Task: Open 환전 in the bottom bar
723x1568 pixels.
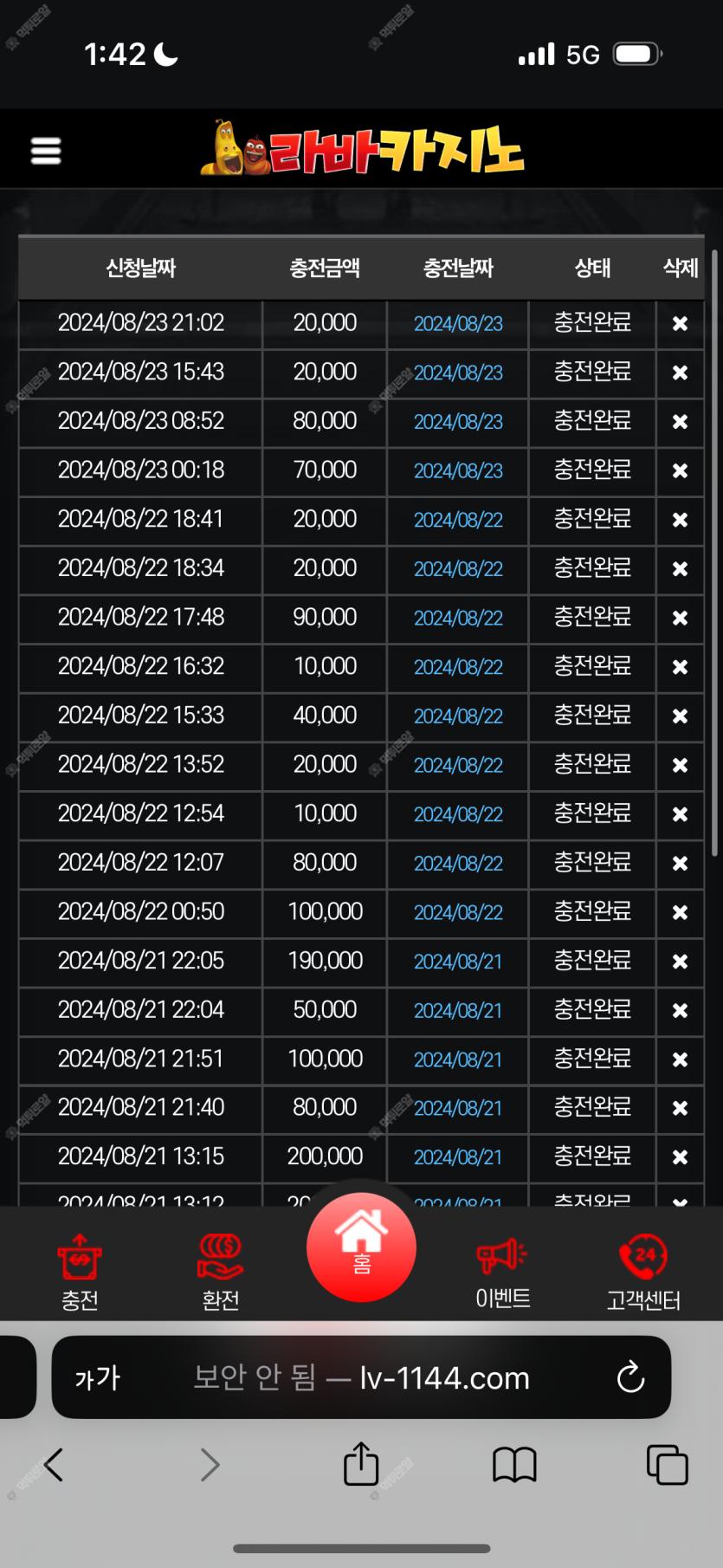Action: click(221, 1273)
